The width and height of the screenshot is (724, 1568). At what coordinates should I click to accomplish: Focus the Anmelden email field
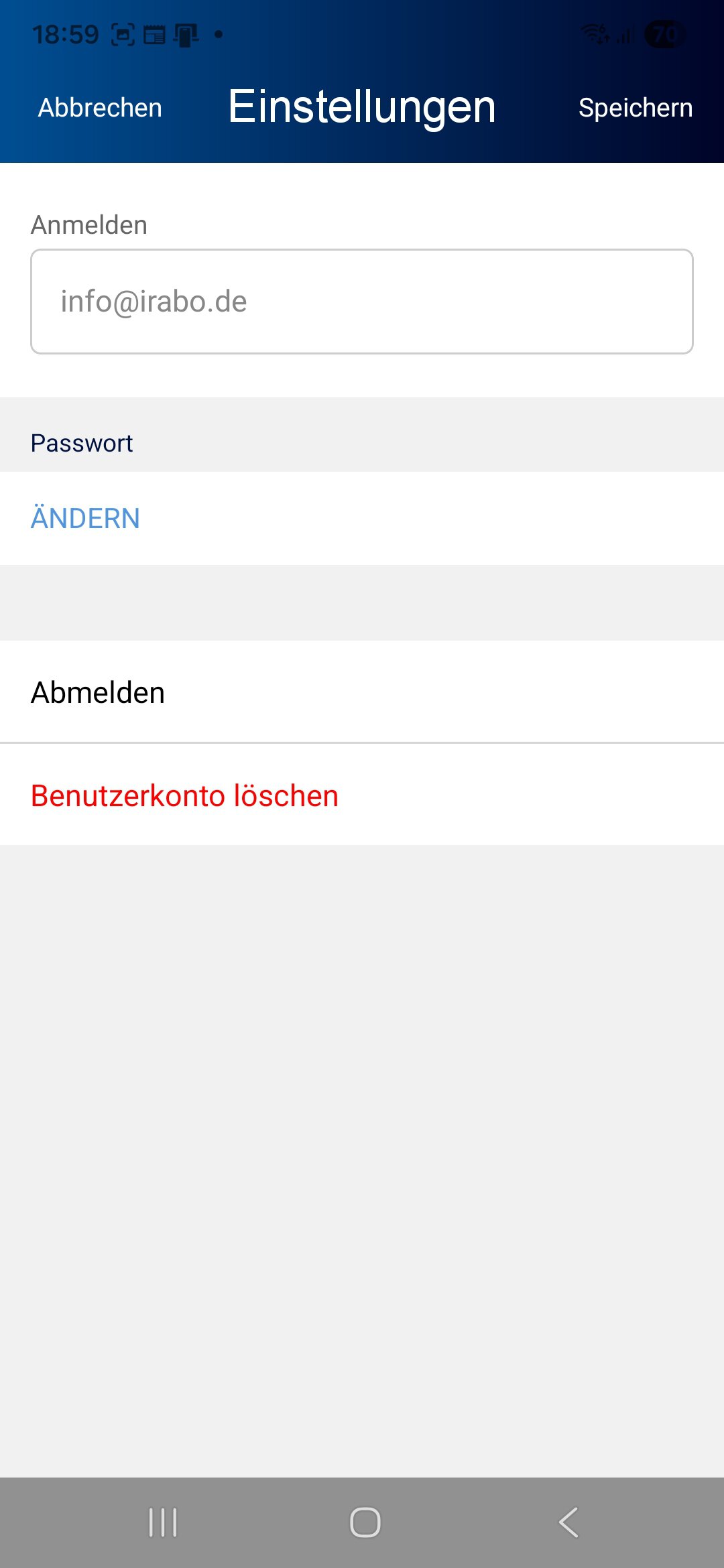(x=362, y=302)
